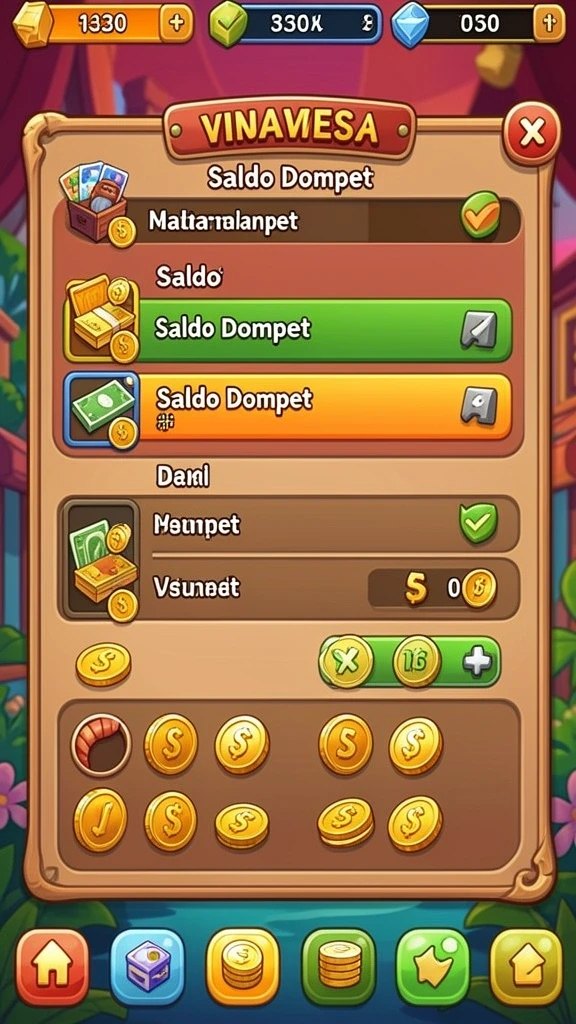Increase coin amount with the white plus
The width and height of the screenshot is (576, 1024).
pos(477,662)
